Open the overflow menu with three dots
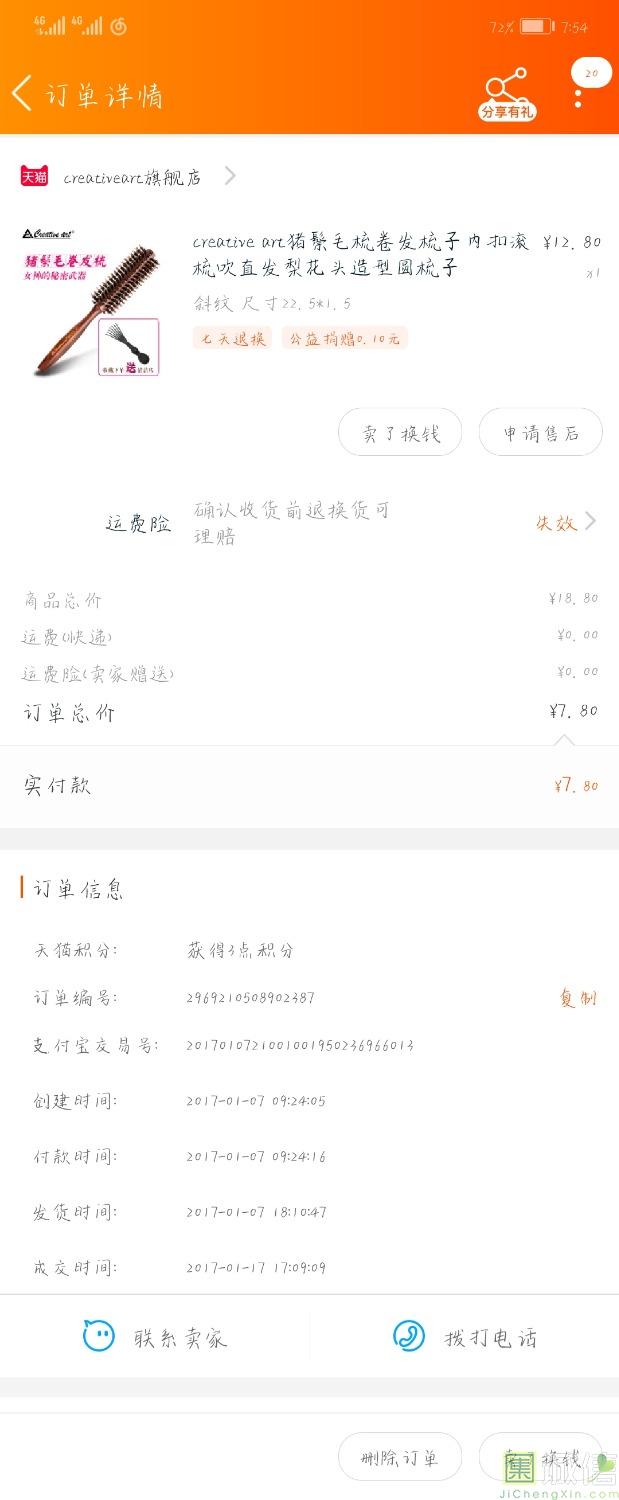The width and height of the screenshot is (619, 1500). (x=579, y=96)
